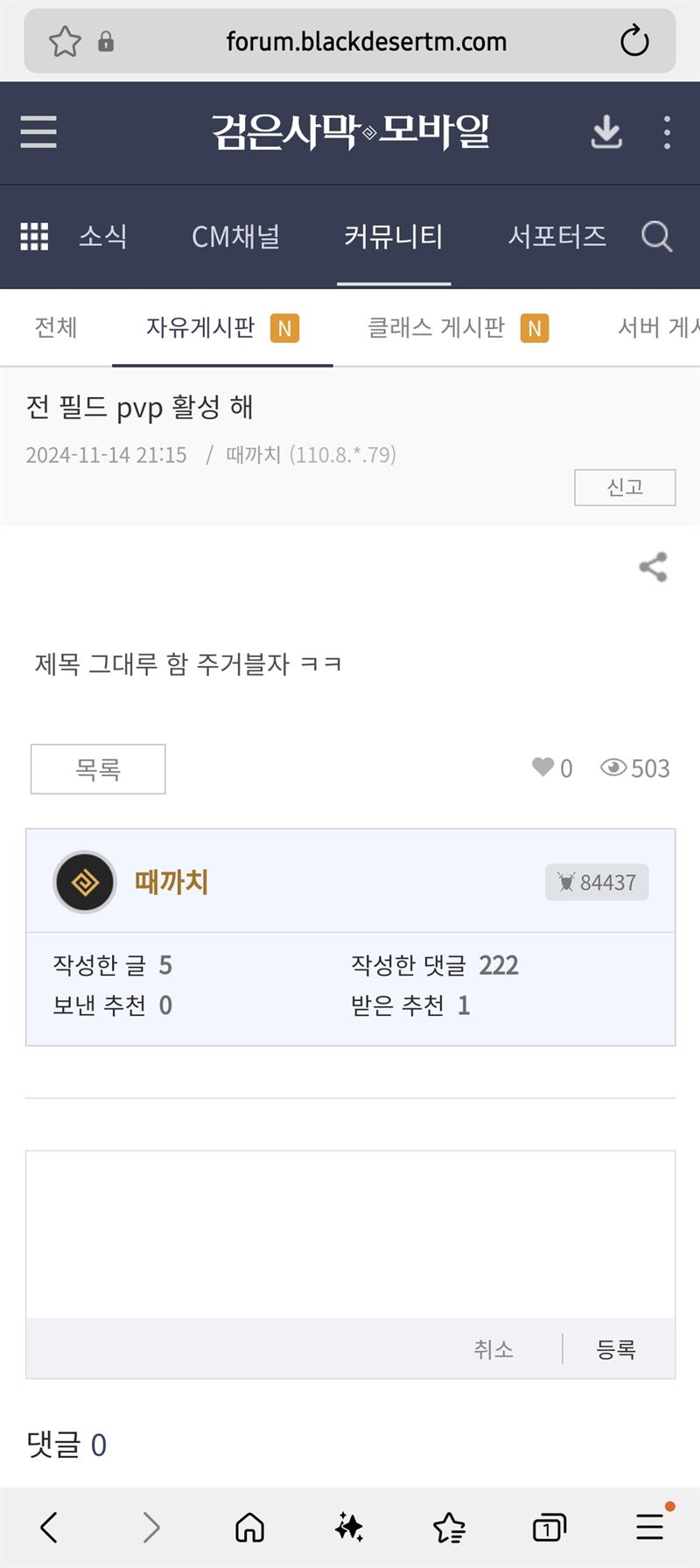Select the 전체 board tab

56,327
